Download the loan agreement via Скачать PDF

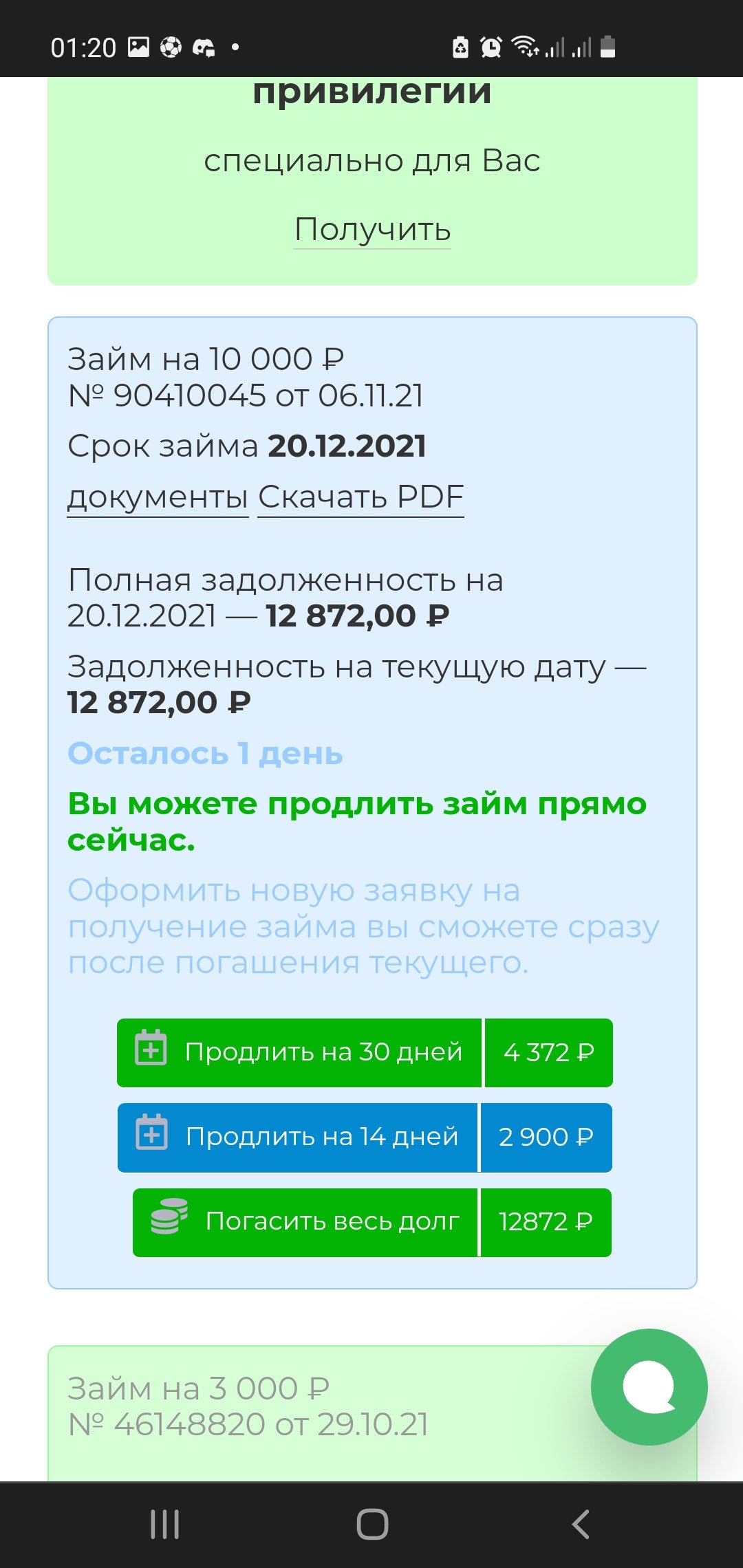click(x=360, y=497)
